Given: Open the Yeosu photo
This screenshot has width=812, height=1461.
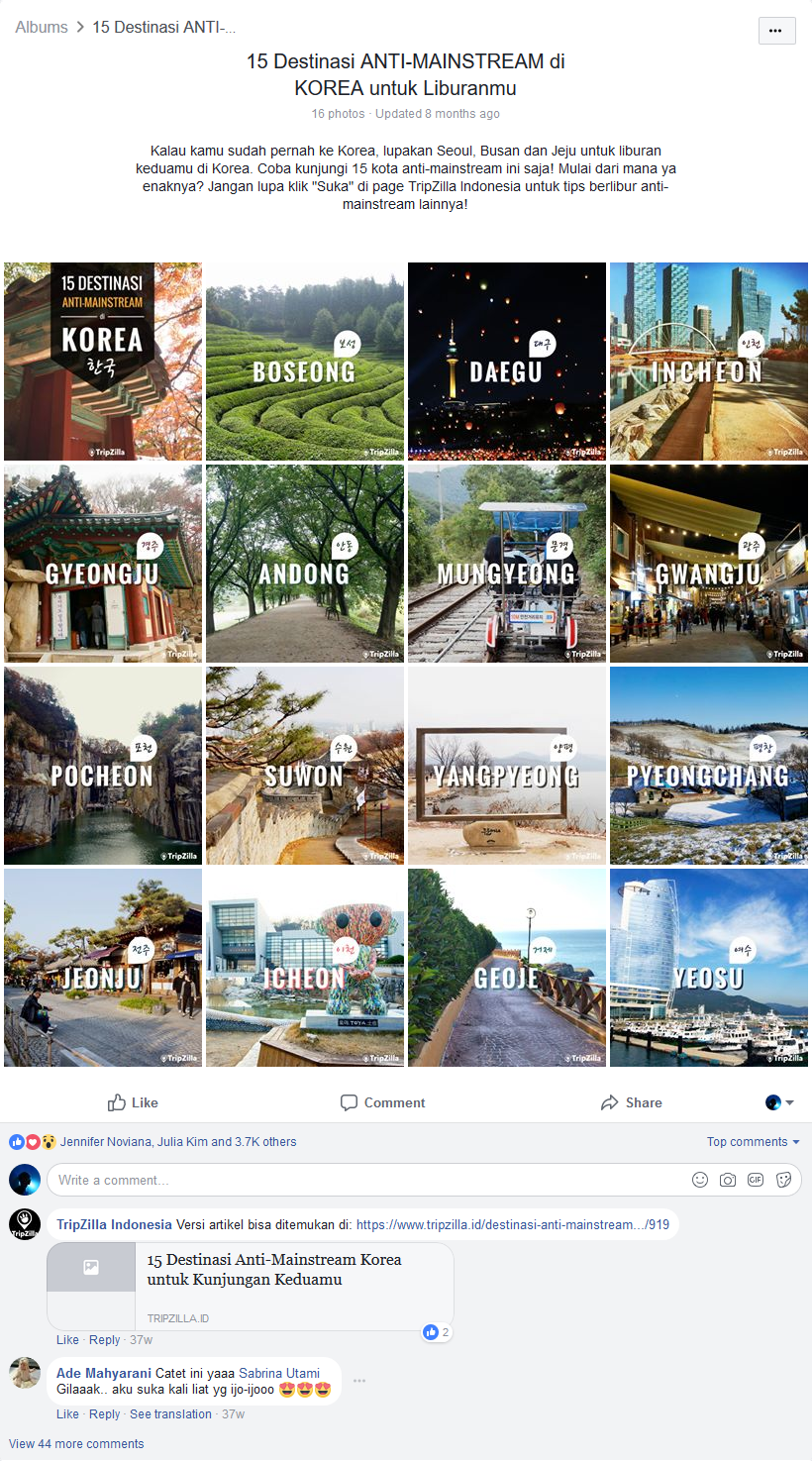Looking at the screenshot, I should tap(709, 968).
